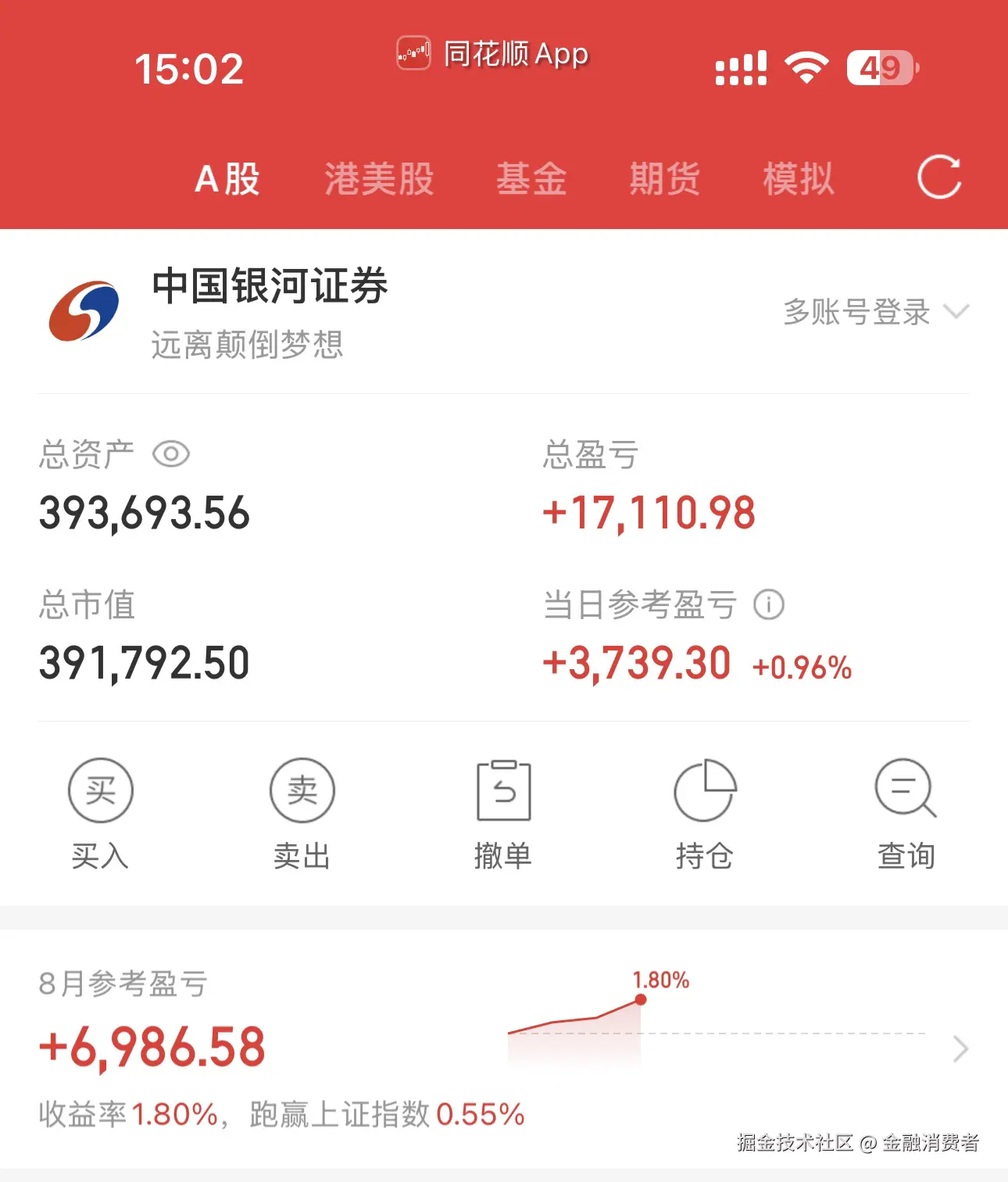
Task: Select the 基金 (Funds) tab
Action: (532, 178)
